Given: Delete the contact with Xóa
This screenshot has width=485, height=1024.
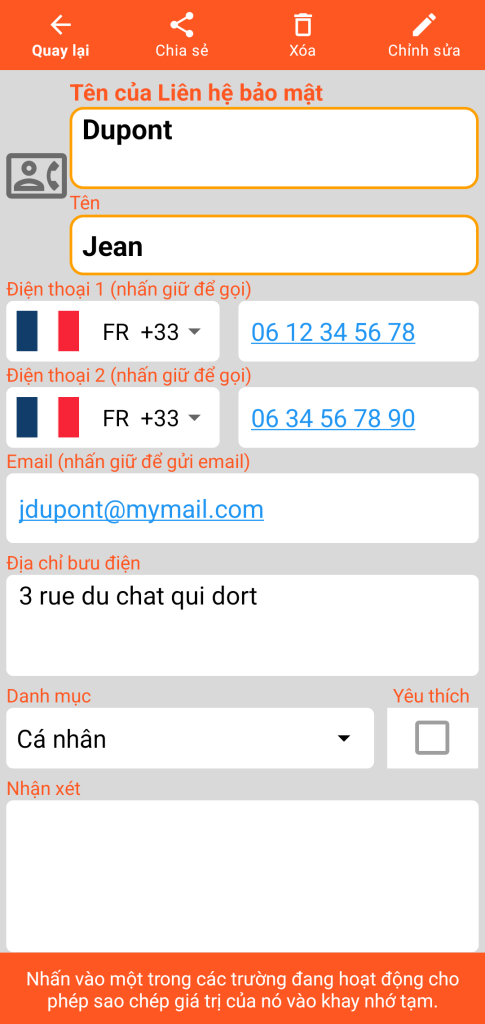Looking at the screenshot, I should [x=302, y=36].
